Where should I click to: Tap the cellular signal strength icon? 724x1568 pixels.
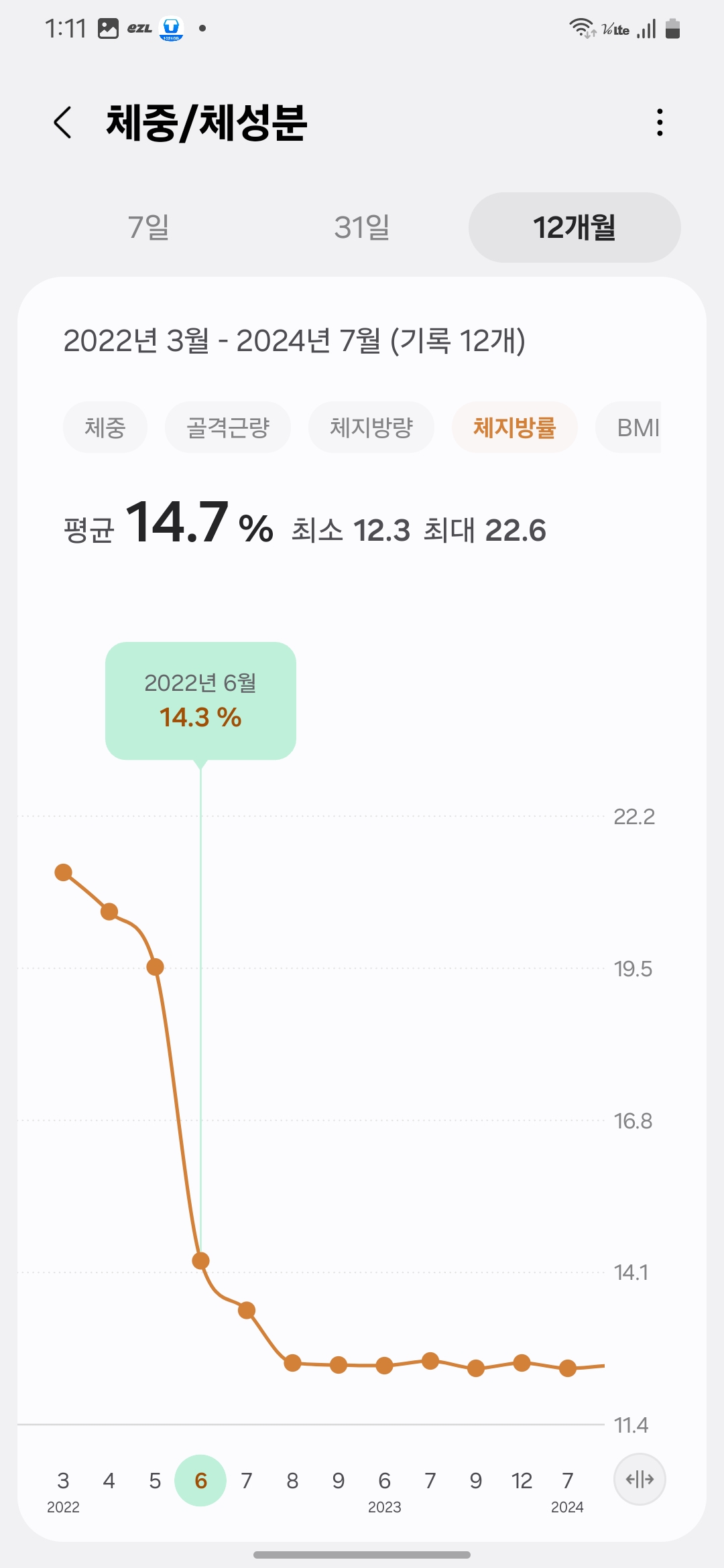click(648, 28)
